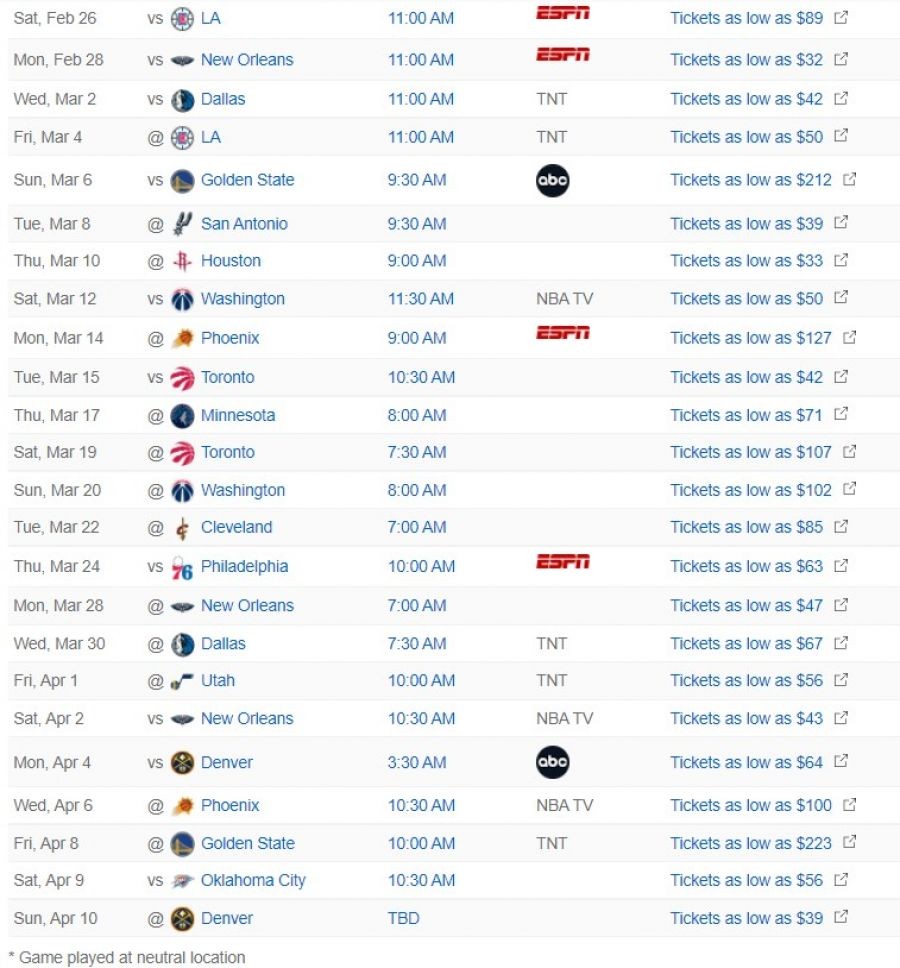
Task: Tap TBD time for Apr 10 Denver game
Action: click(x=403, y=918)
